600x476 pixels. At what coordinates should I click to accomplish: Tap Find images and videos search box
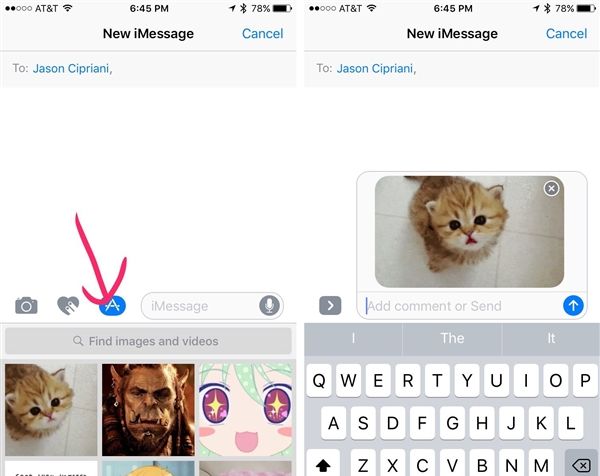(x=149, y=341)
